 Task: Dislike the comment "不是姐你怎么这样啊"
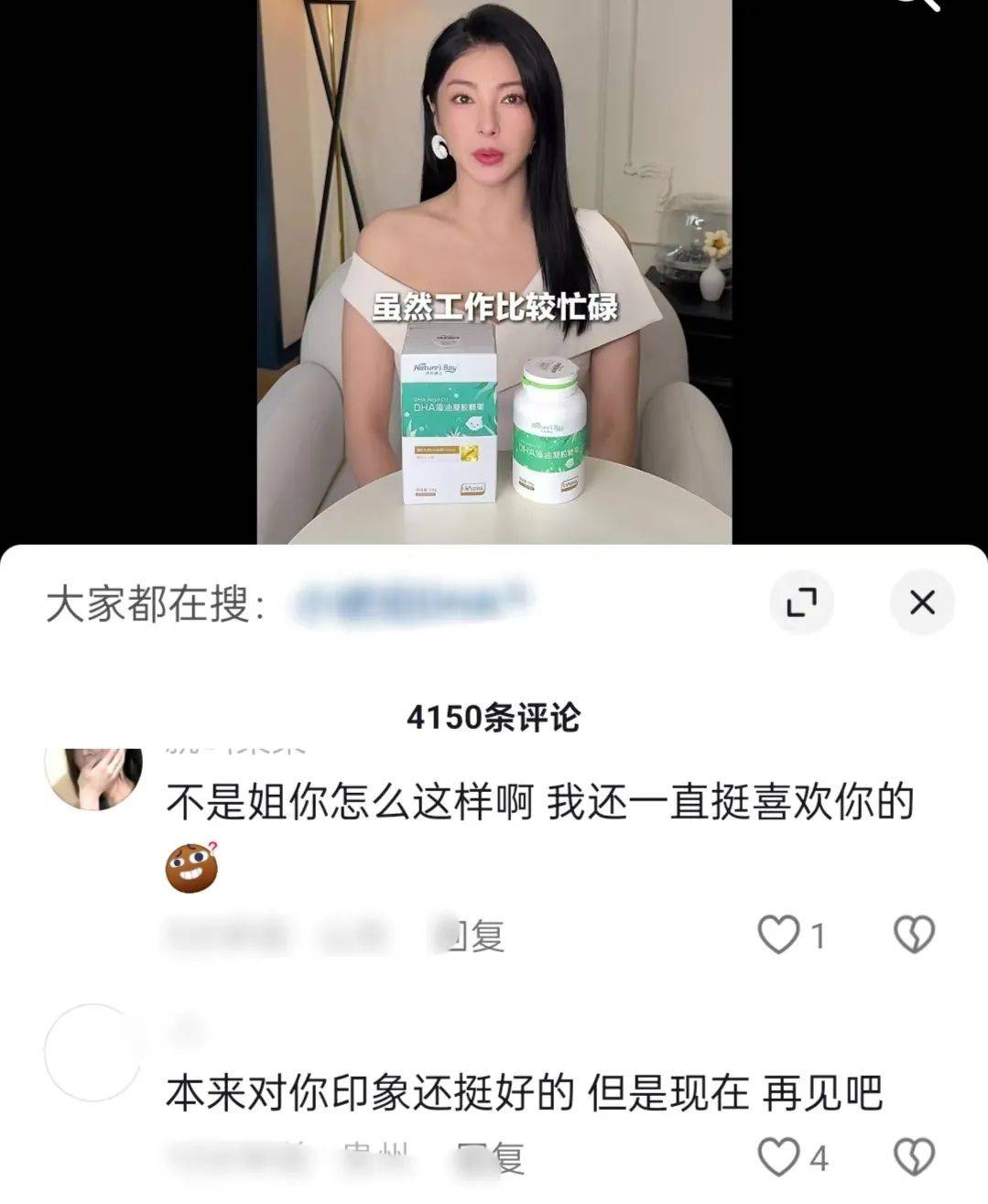tap(913, 935)
